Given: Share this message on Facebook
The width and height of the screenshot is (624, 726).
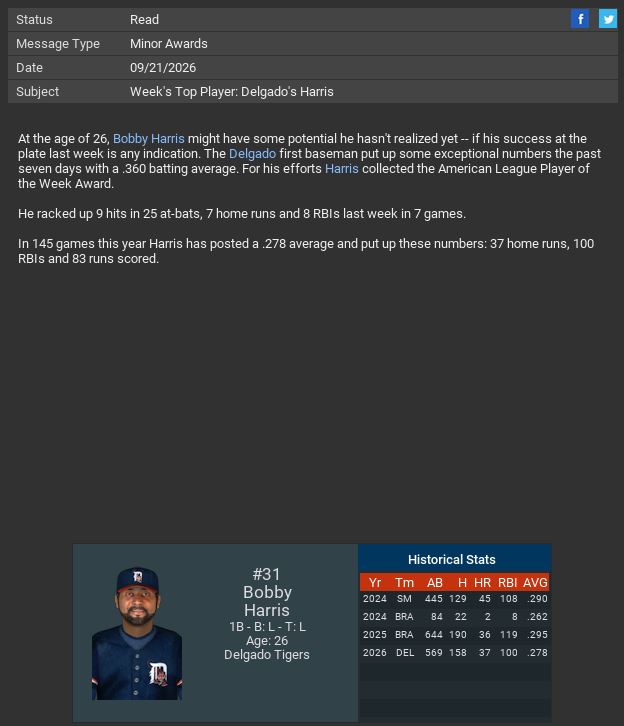Looking at the screenshot, I should pos(580,19).
